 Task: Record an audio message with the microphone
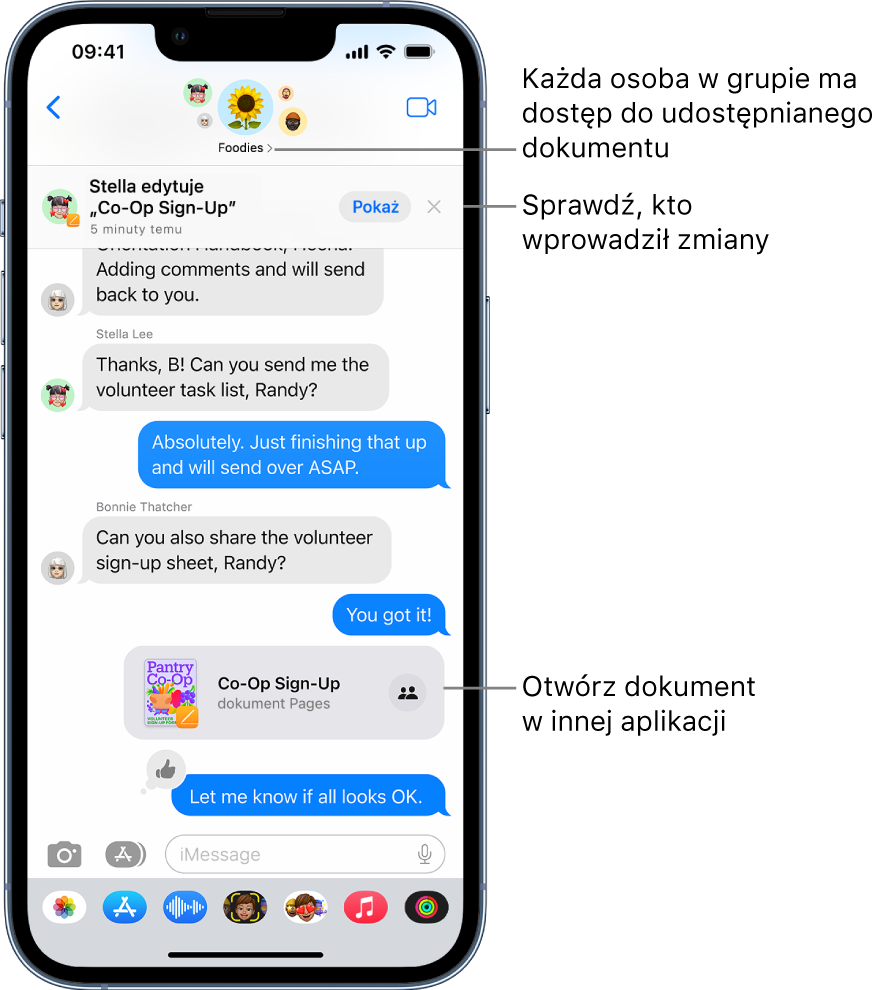[425, 854]
